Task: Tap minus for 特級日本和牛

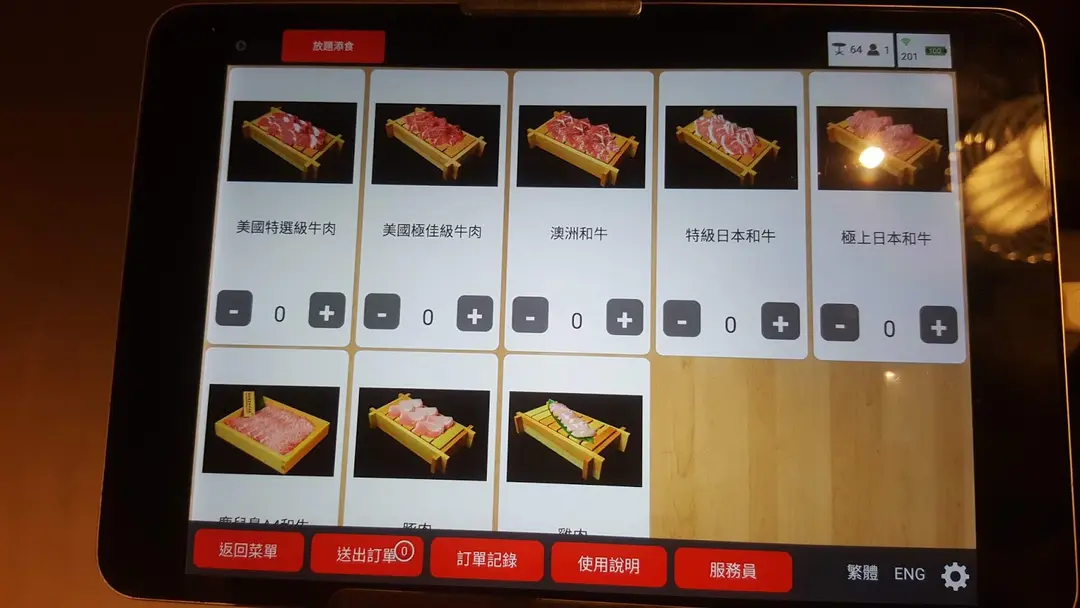Action: pyautogui.click(x=682, y=320)
